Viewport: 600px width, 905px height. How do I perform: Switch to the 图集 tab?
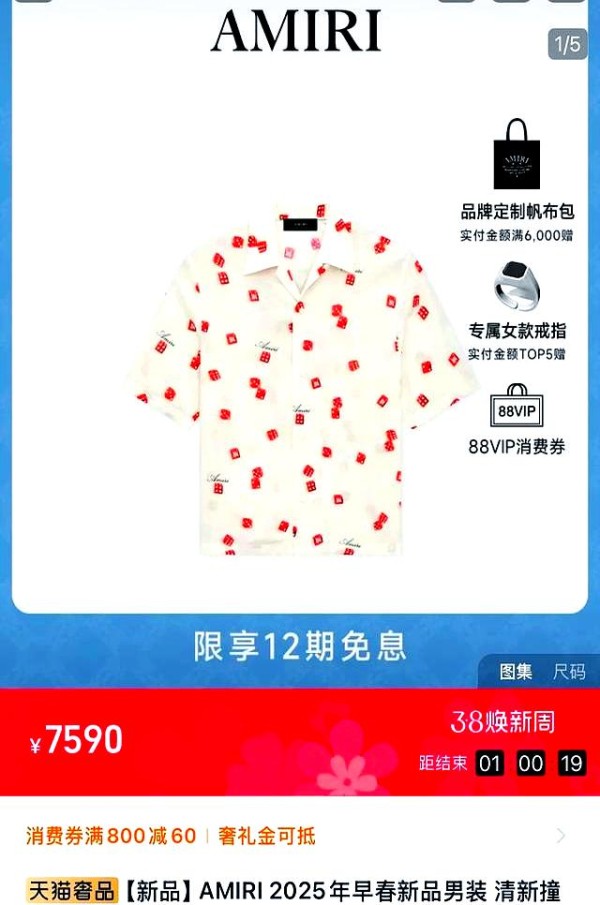point(516,672)
